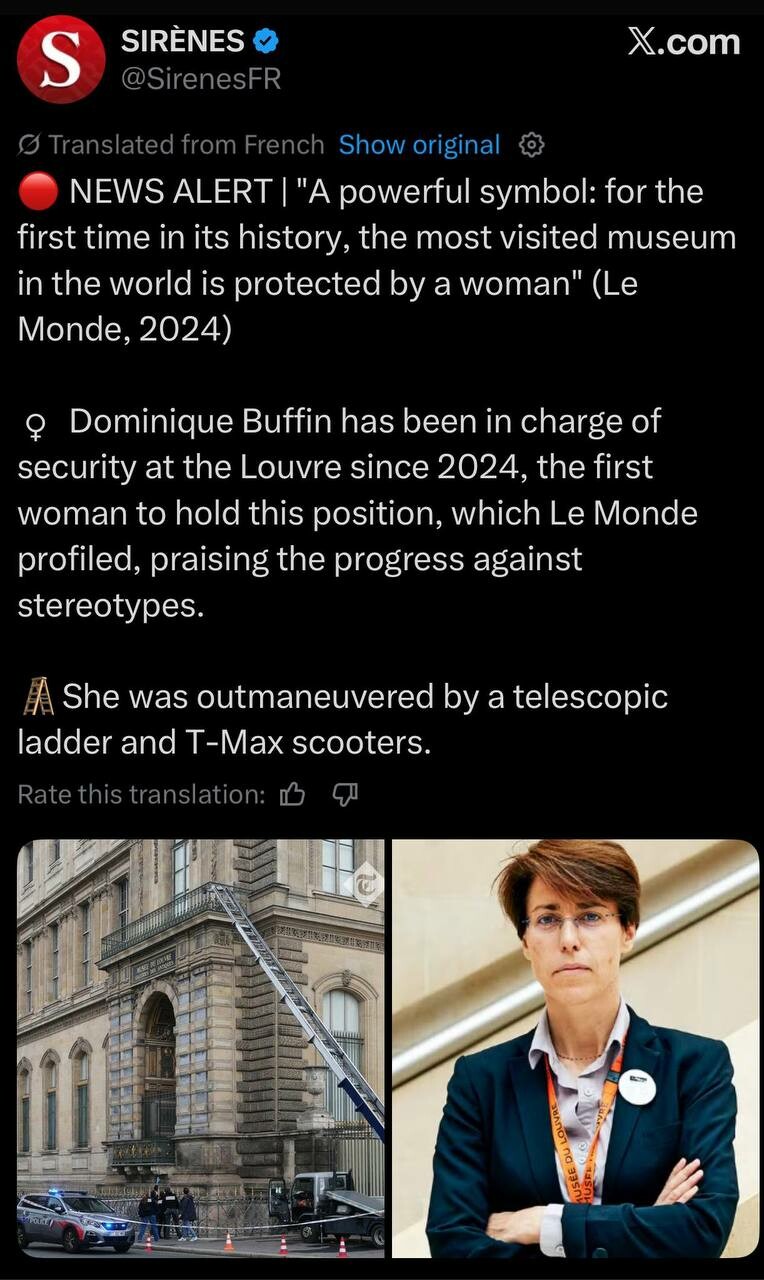The width and height of the screenshot is (764, 1280).
Task: Open the photo of the ladder against the building
Action: 200,1048
